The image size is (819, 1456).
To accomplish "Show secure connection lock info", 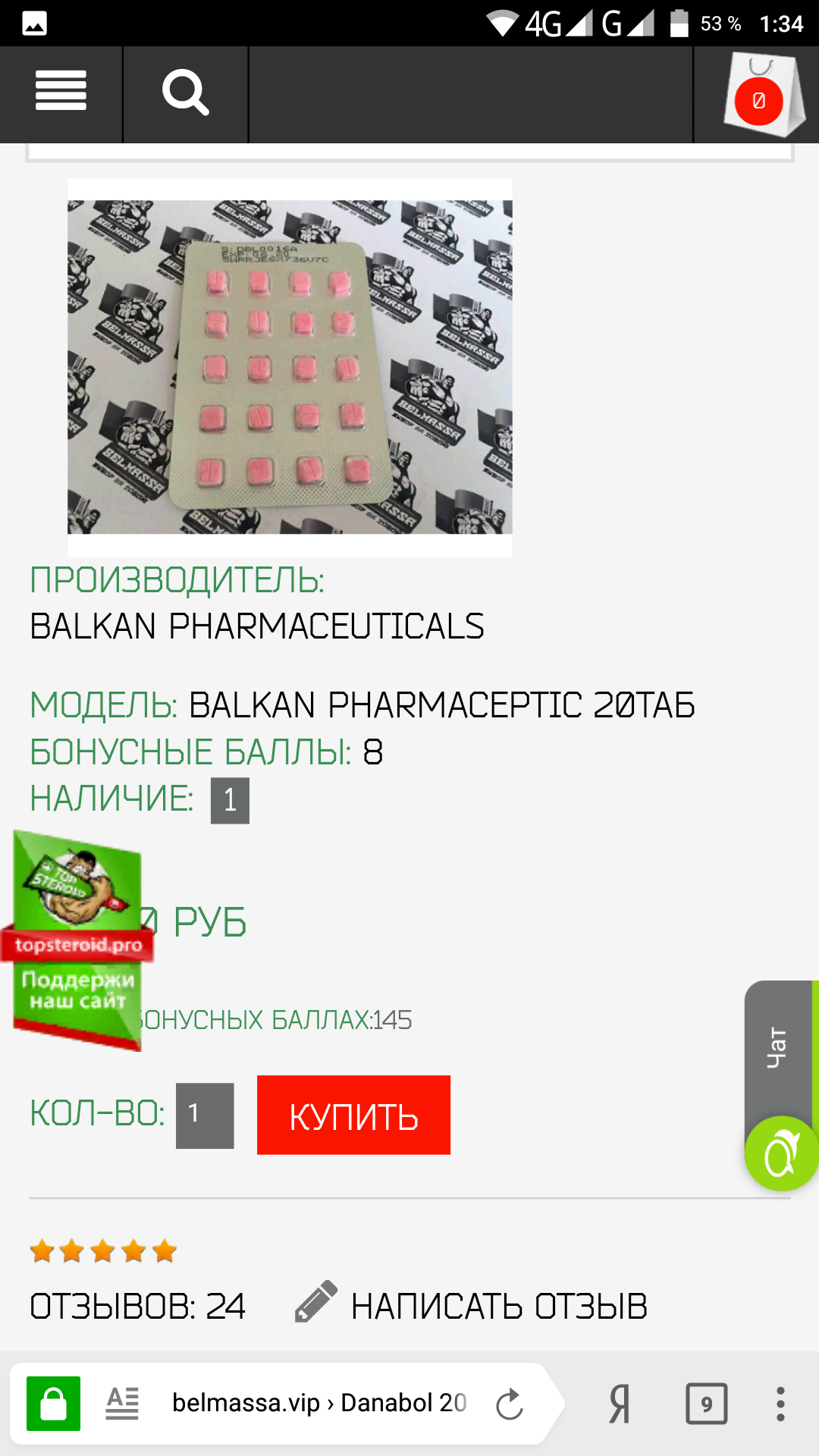I will coord(53,1404).
